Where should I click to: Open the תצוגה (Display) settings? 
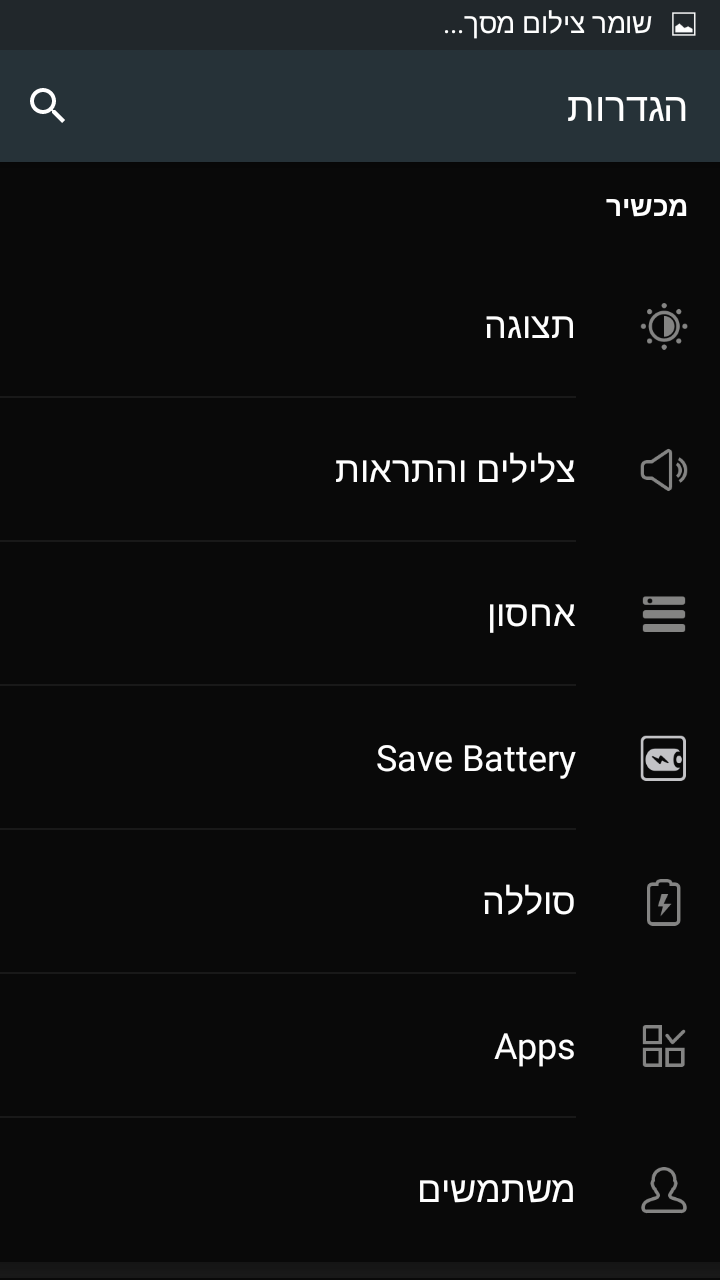[x=530, y=326]
